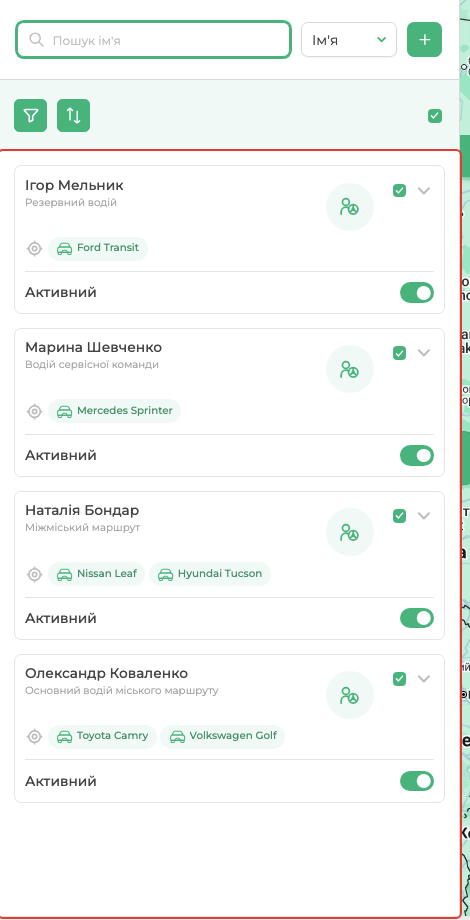Expand Наталія Бондар's card details
The width and height of the screenshot is (470, 920).
point(424,516)
